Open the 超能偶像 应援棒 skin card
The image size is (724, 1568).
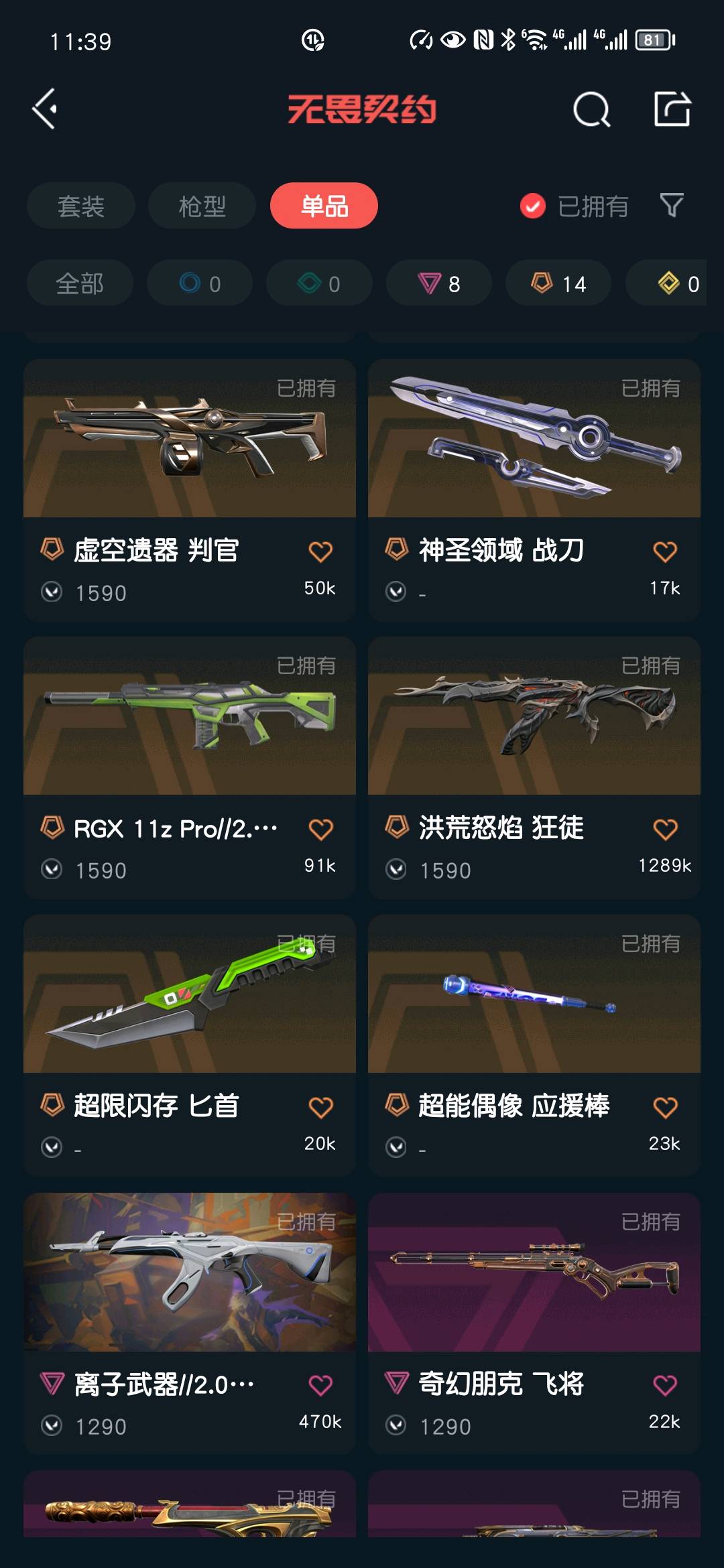coord(534,1046)
